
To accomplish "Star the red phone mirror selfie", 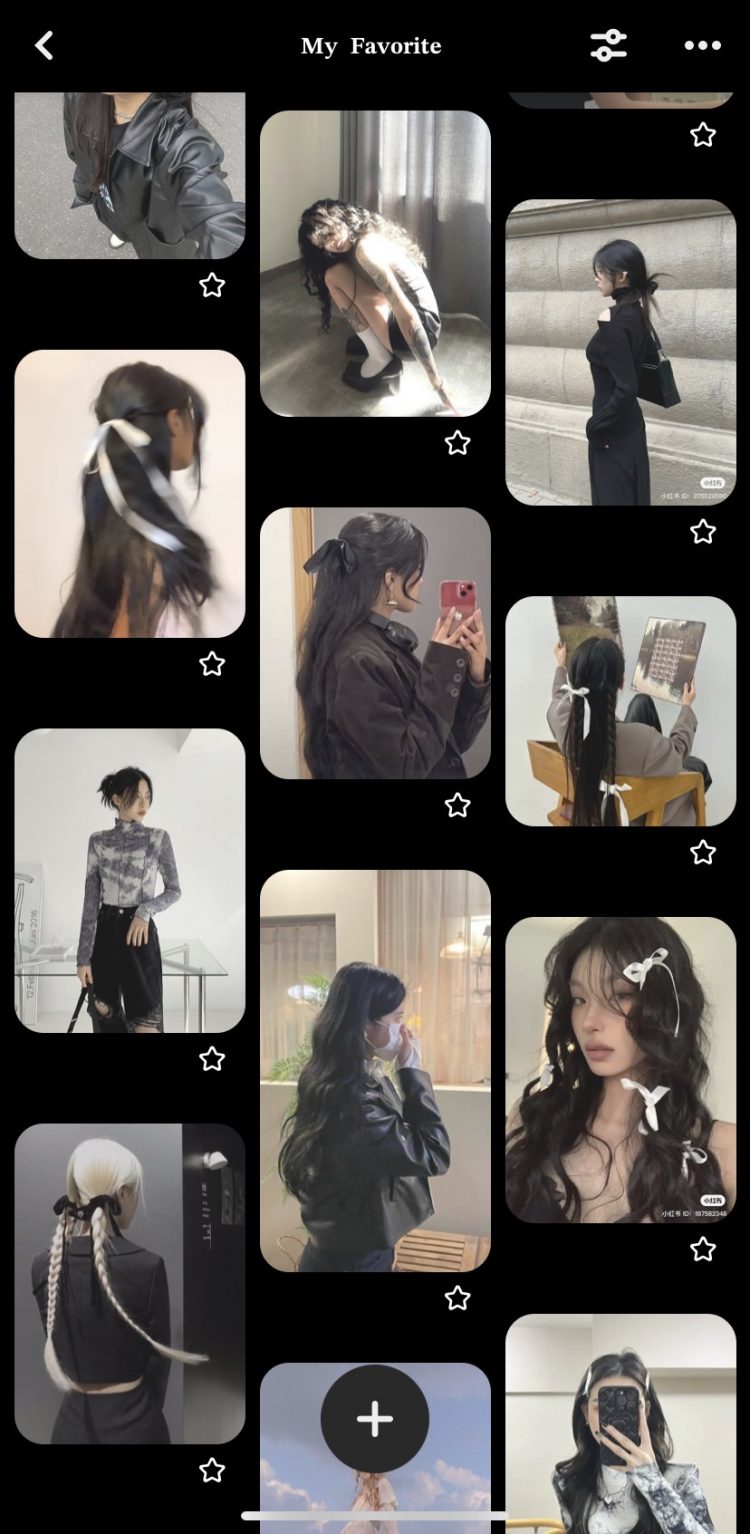I will pyautogui.click(x=458, y=805).
